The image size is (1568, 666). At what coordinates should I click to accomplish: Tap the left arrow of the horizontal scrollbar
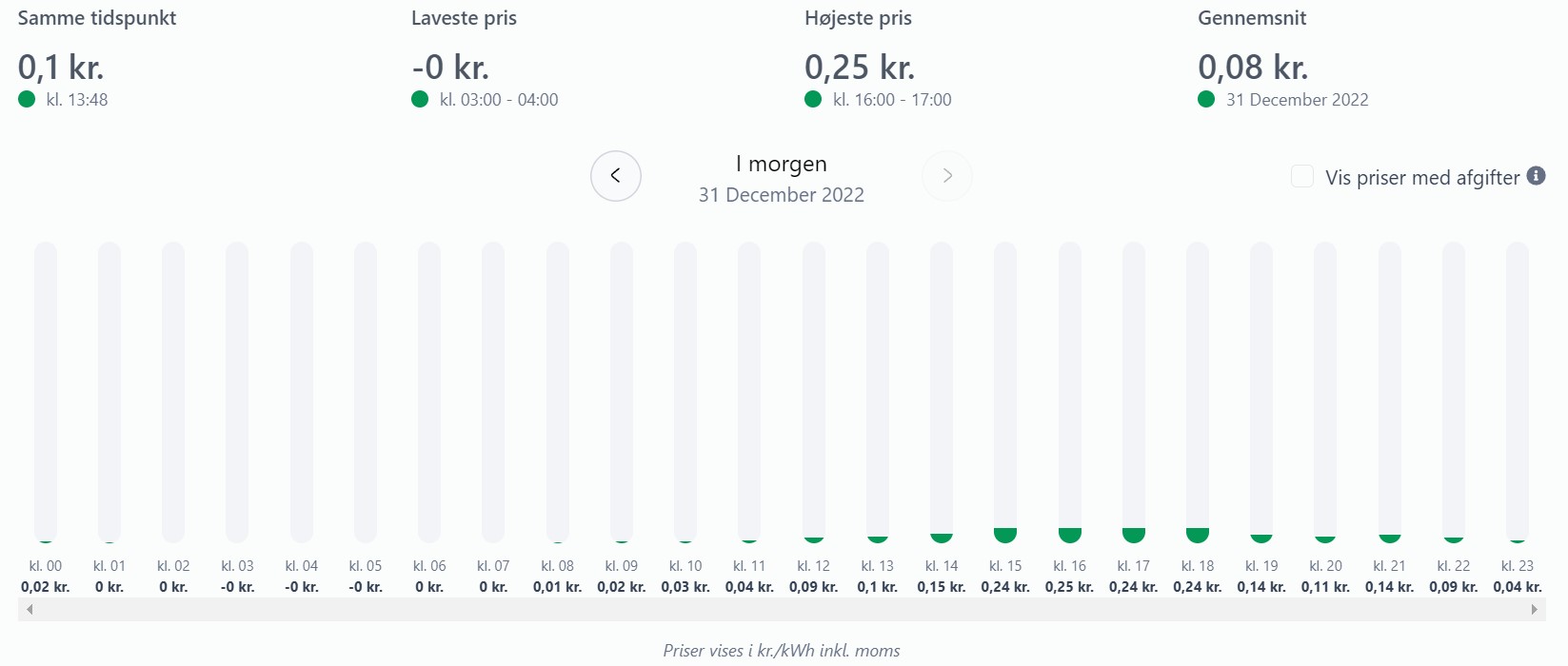click(30, 610)
